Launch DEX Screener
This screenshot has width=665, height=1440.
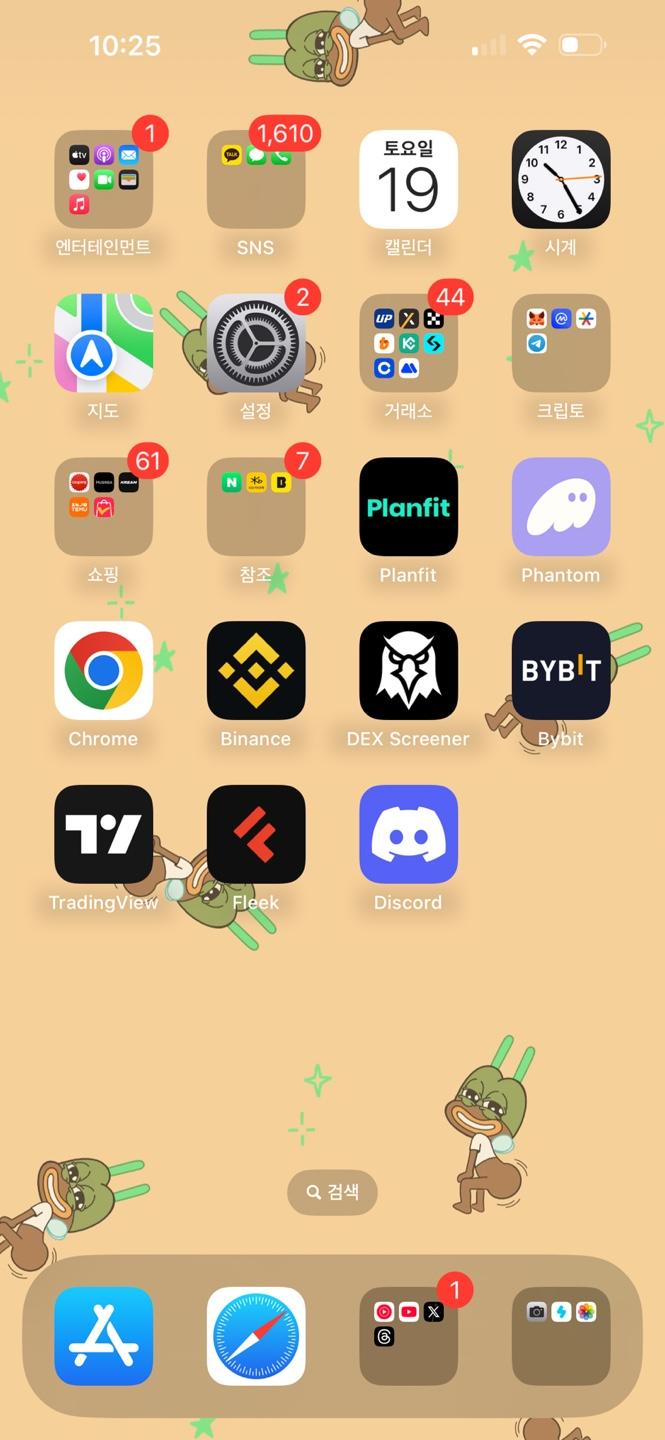[x=408, y=671]
